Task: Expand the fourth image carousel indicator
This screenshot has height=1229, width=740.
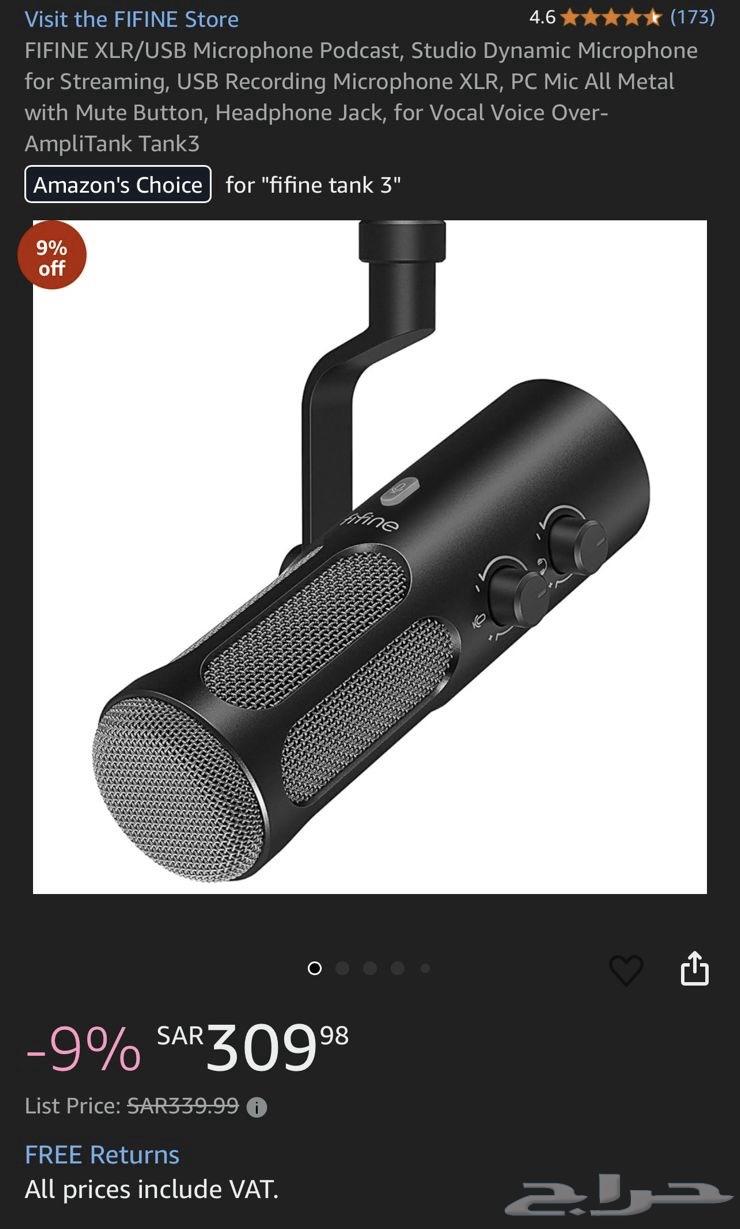Action: coord(398,968)
